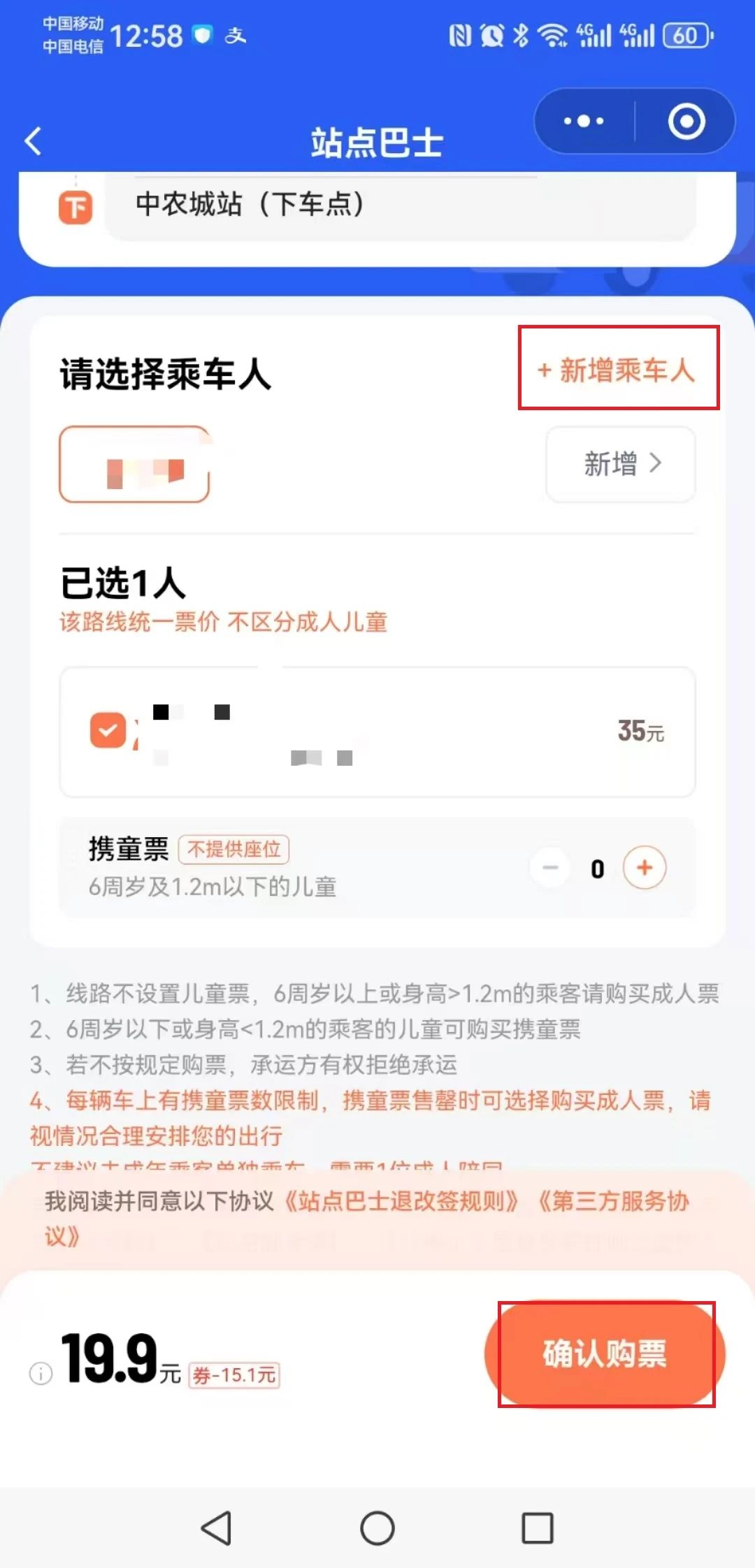Increase the 携童票 count by one

click(x=644, y=868)
